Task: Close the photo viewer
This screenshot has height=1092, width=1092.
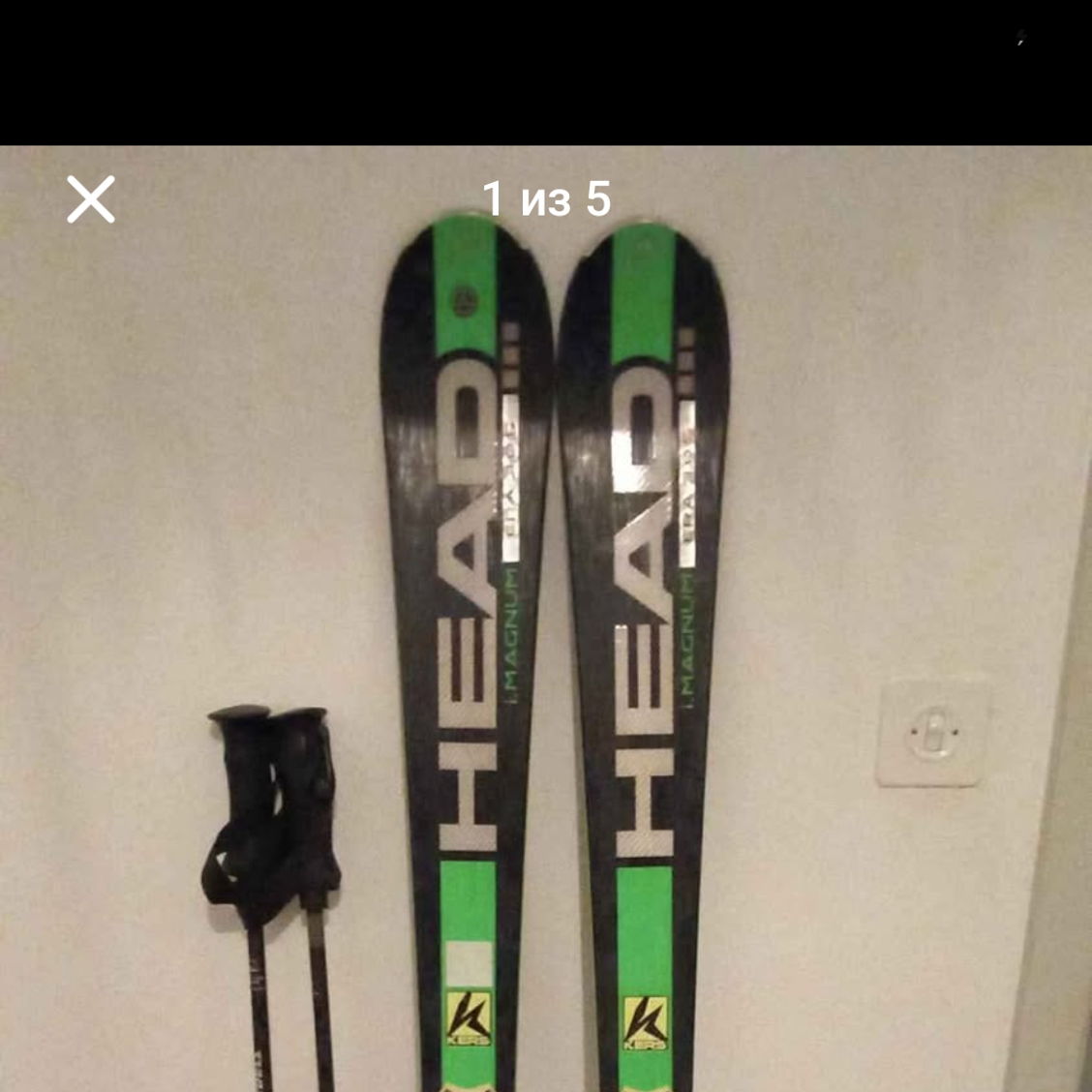Action: click(91, 199)
